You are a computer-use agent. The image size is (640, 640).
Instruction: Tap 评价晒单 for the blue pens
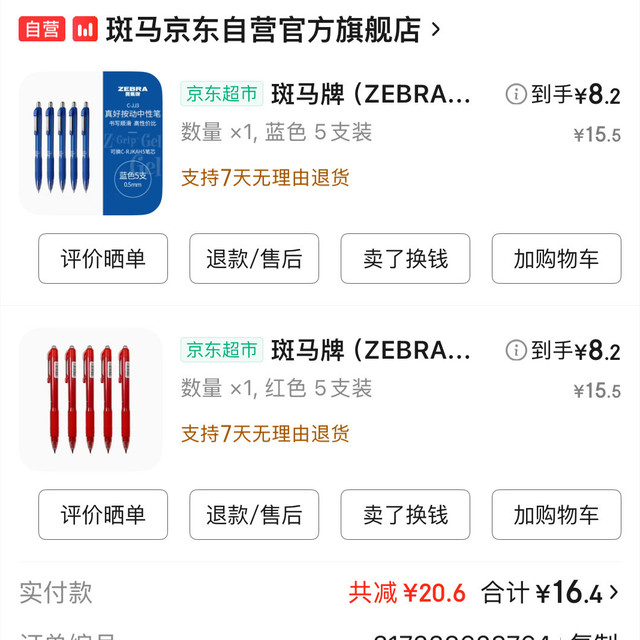point(103,259)
